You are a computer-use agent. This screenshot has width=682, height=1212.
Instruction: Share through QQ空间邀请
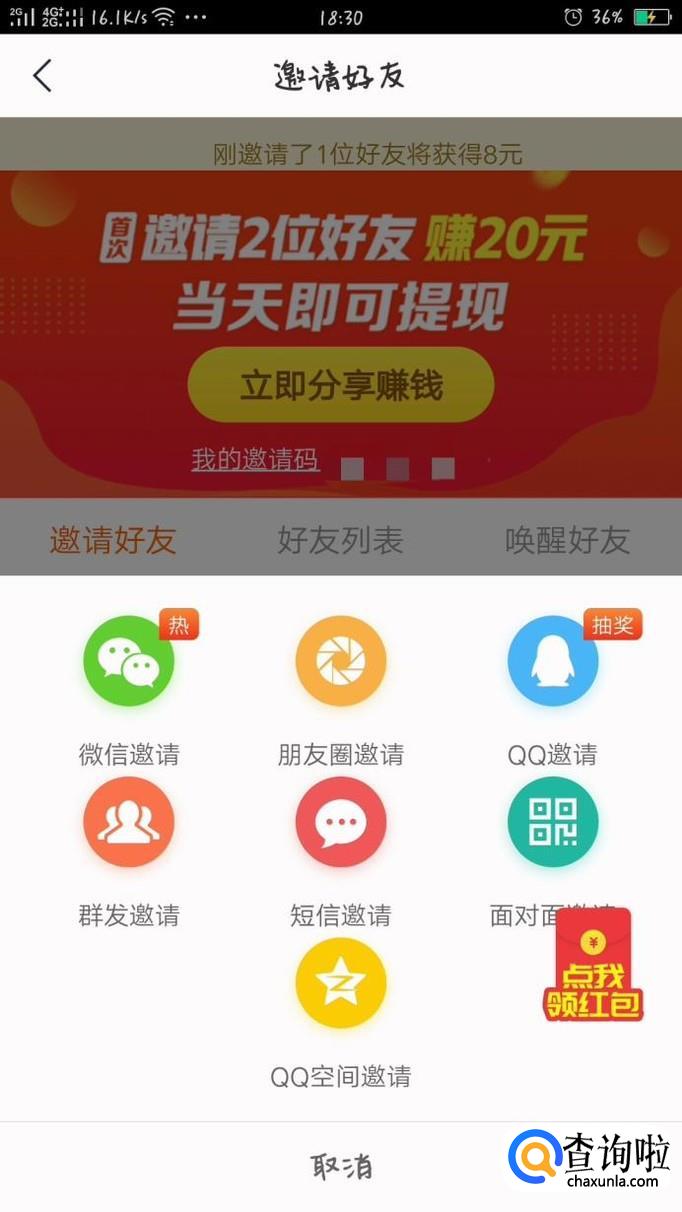pos(341,985)
